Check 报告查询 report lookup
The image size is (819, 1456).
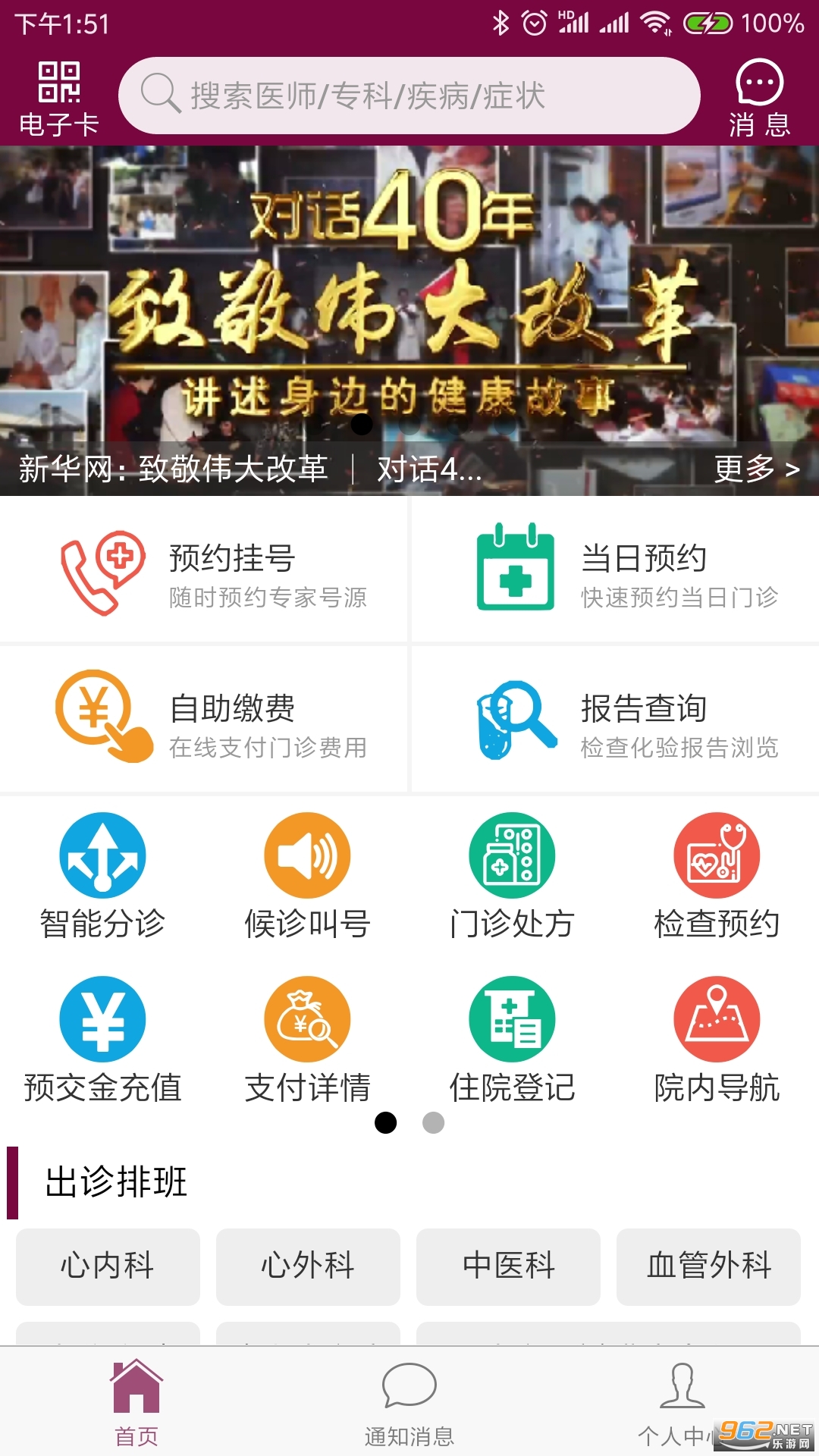point(614,720)
